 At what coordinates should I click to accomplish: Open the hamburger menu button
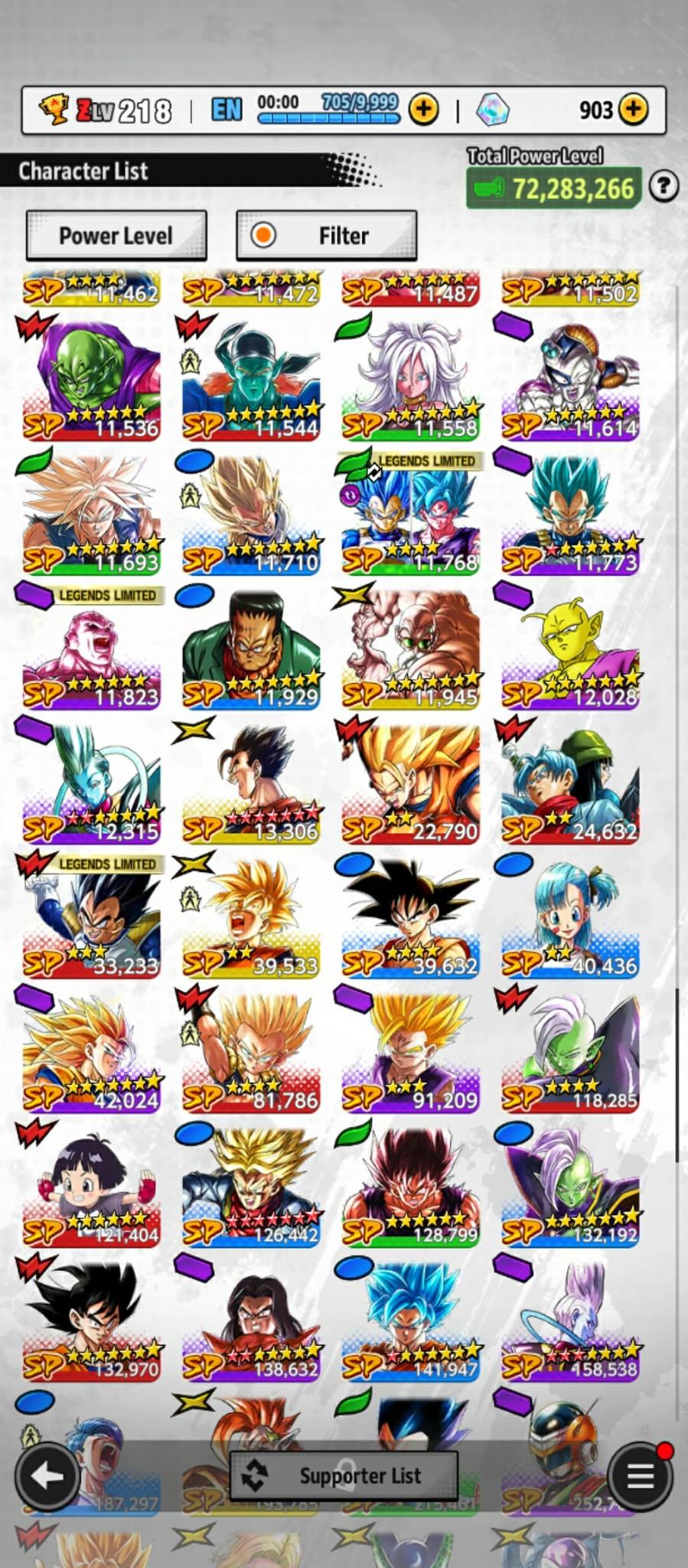coord(641,1476)
